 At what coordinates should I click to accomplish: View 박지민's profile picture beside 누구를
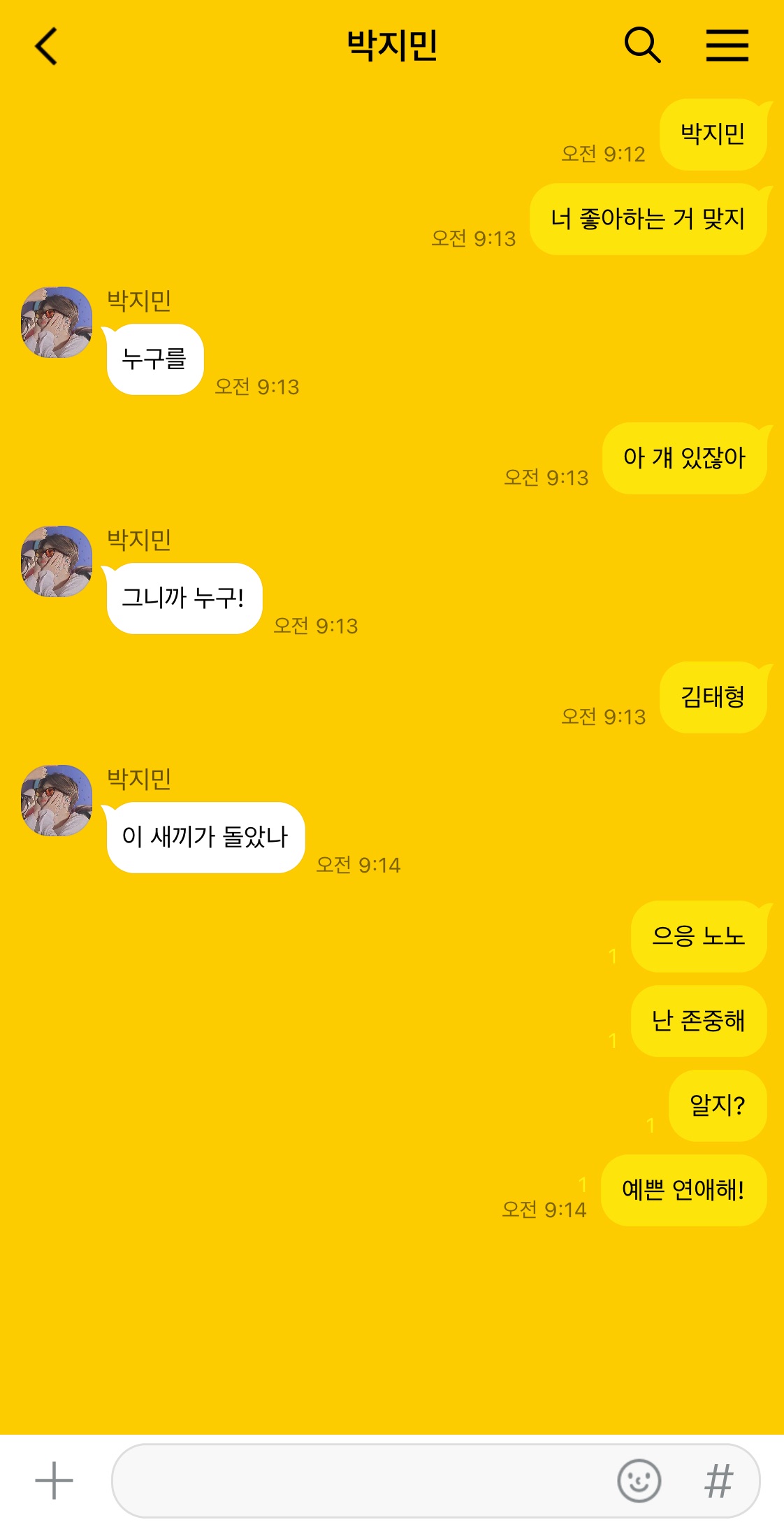click(x=57, y=322)
